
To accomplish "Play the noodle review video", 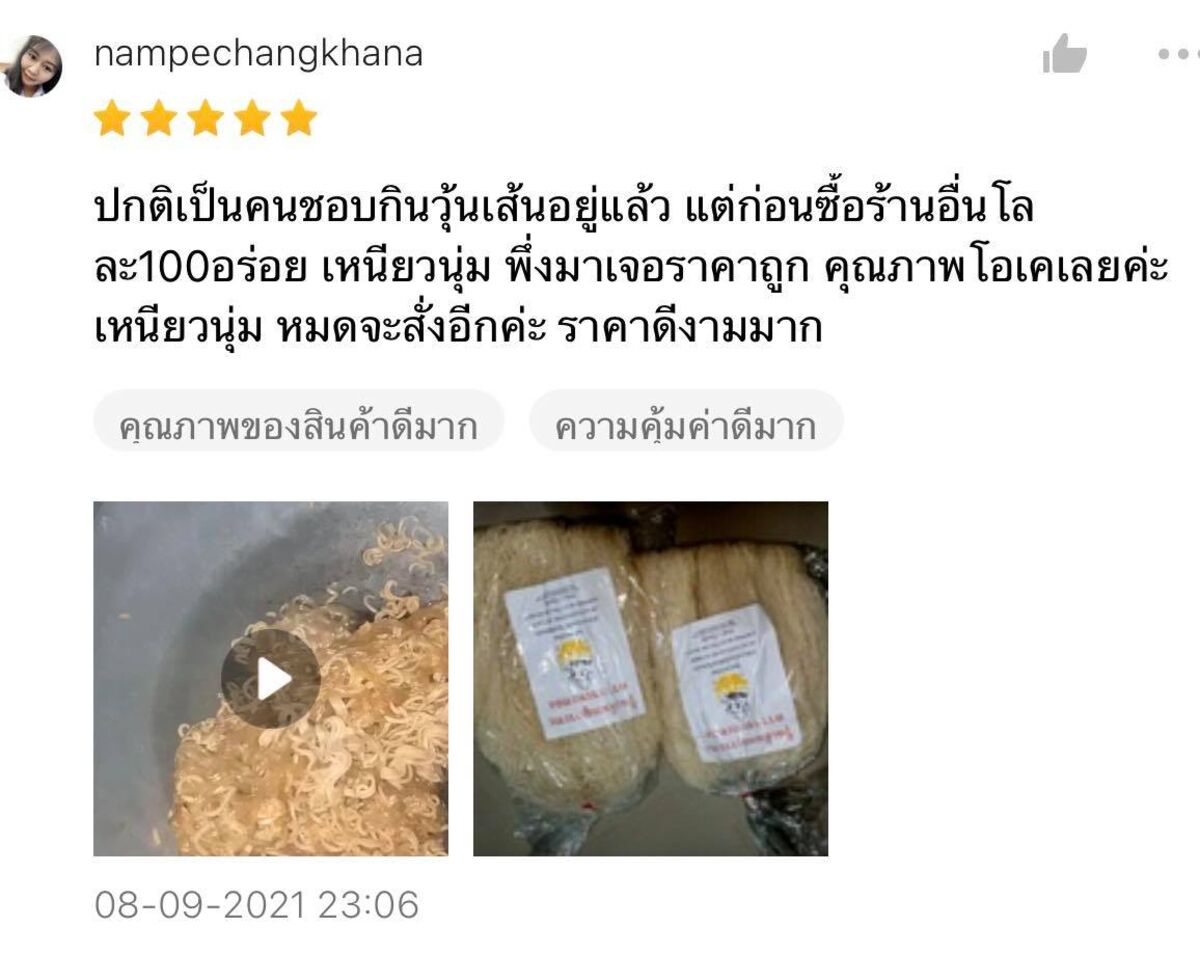I will (x=271, y=679).
